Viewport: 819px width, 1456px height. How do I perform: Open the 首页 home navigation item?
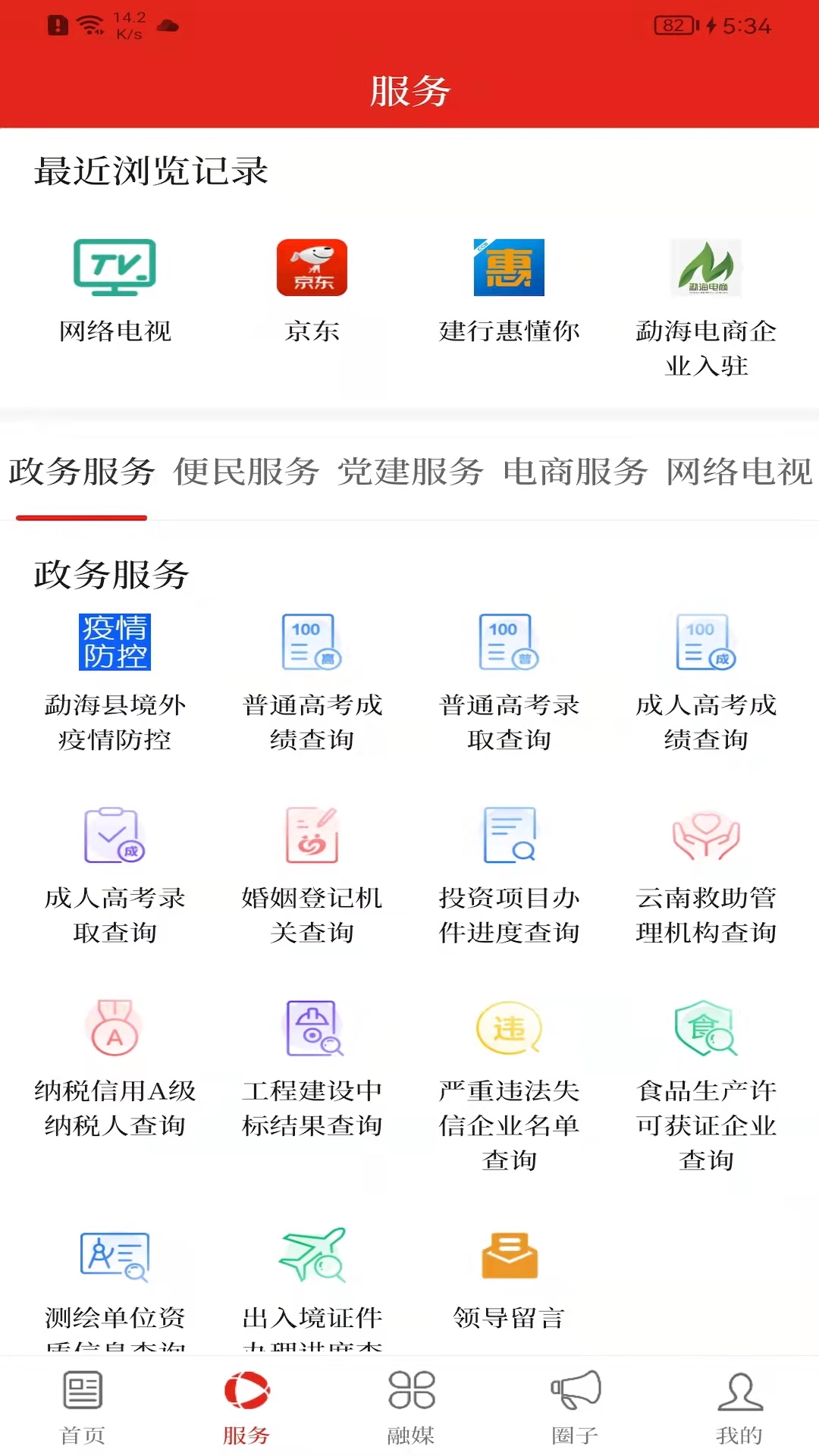[80, 1407]
